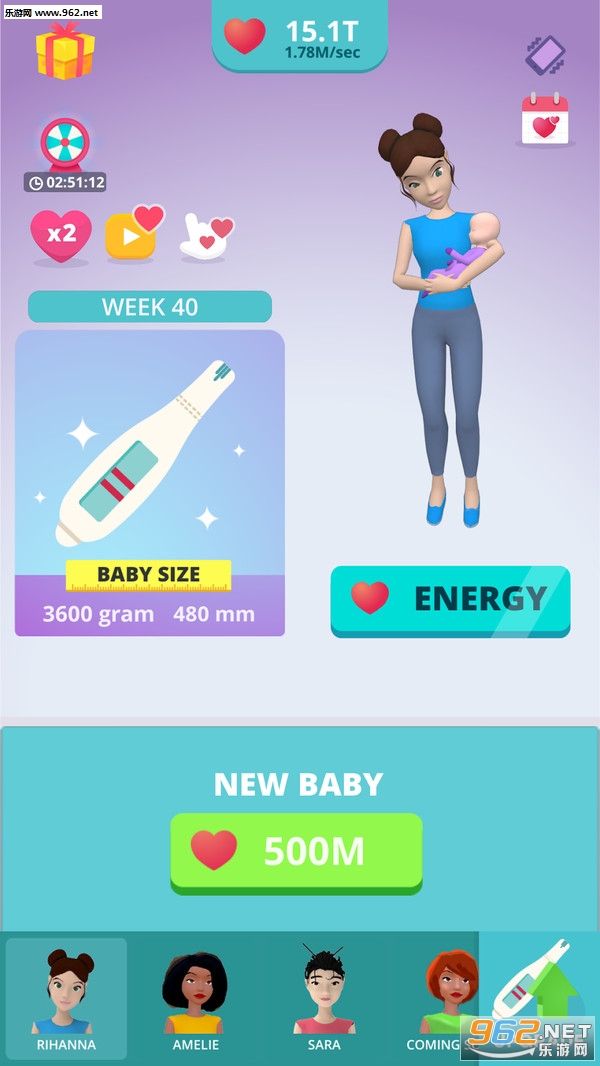This screenshot has width=600, height=1066.
Task: Select the RIHANNA character tab
Action: [66, 998]
